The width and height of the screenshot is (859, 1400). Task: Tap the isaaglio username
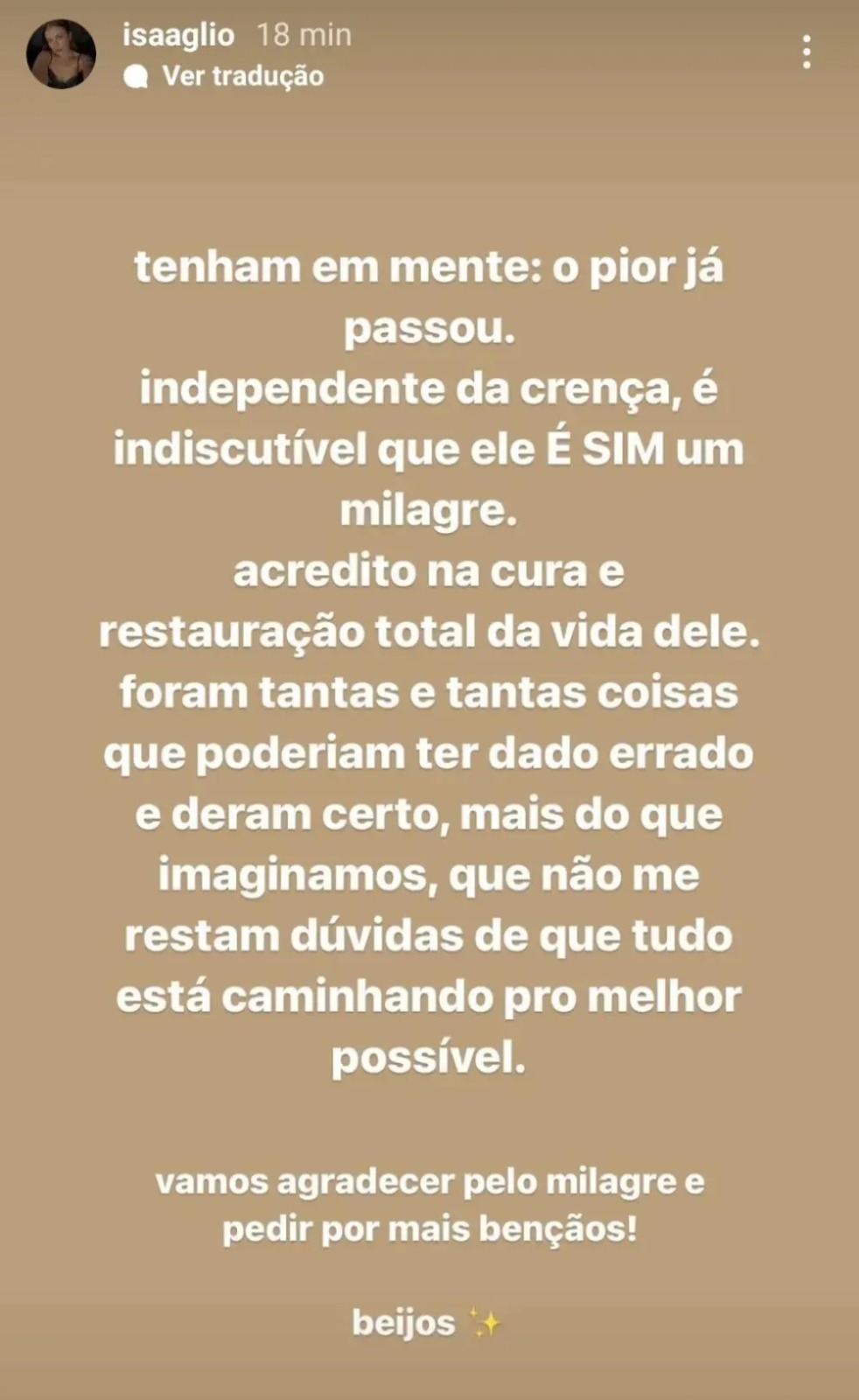tap(178, 35)
